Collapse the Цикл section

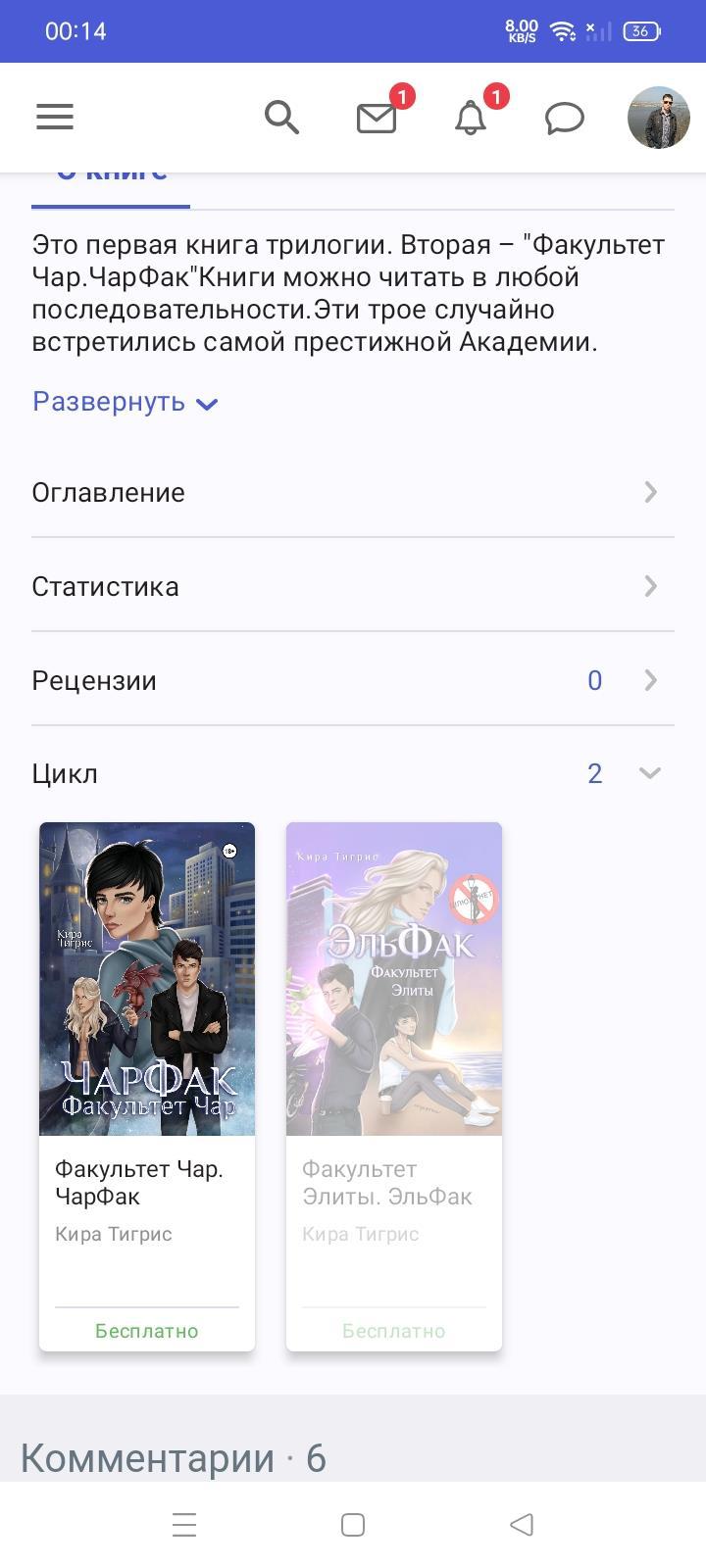648,773
